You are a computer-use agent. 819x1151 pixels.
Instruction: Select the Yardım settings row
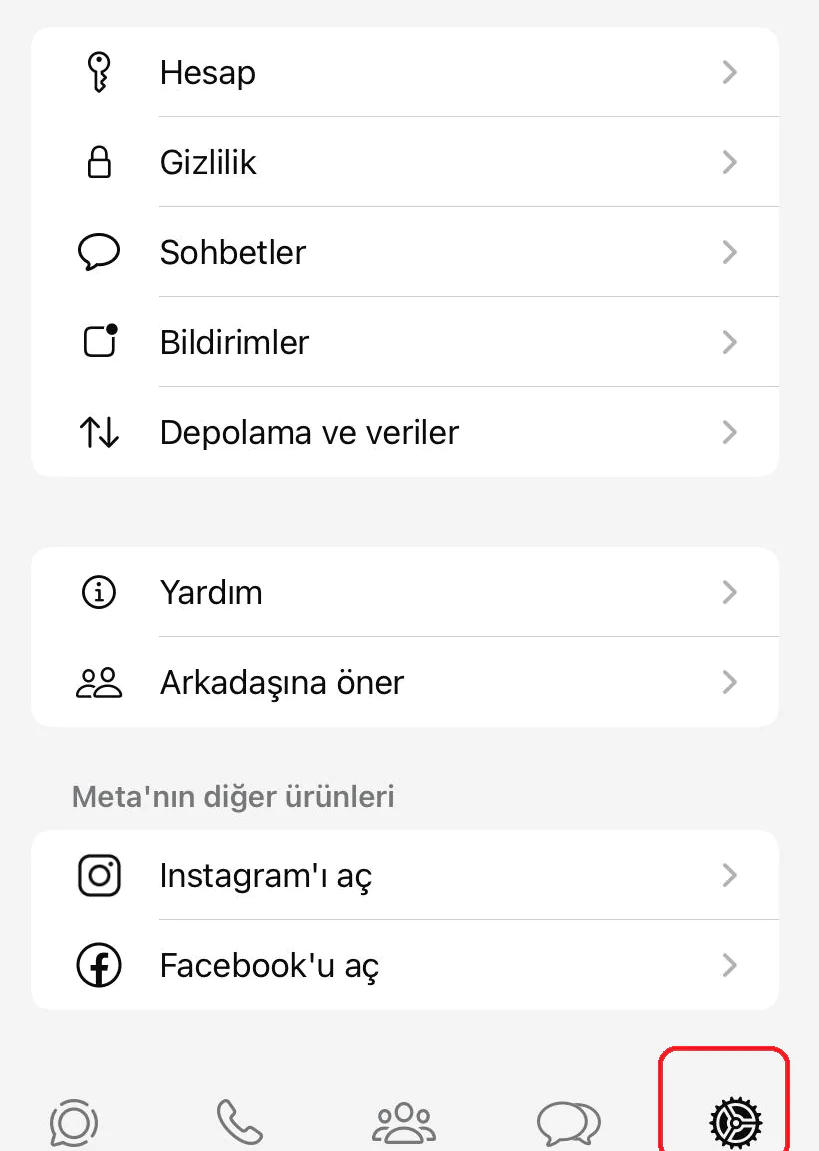point(400,592)
